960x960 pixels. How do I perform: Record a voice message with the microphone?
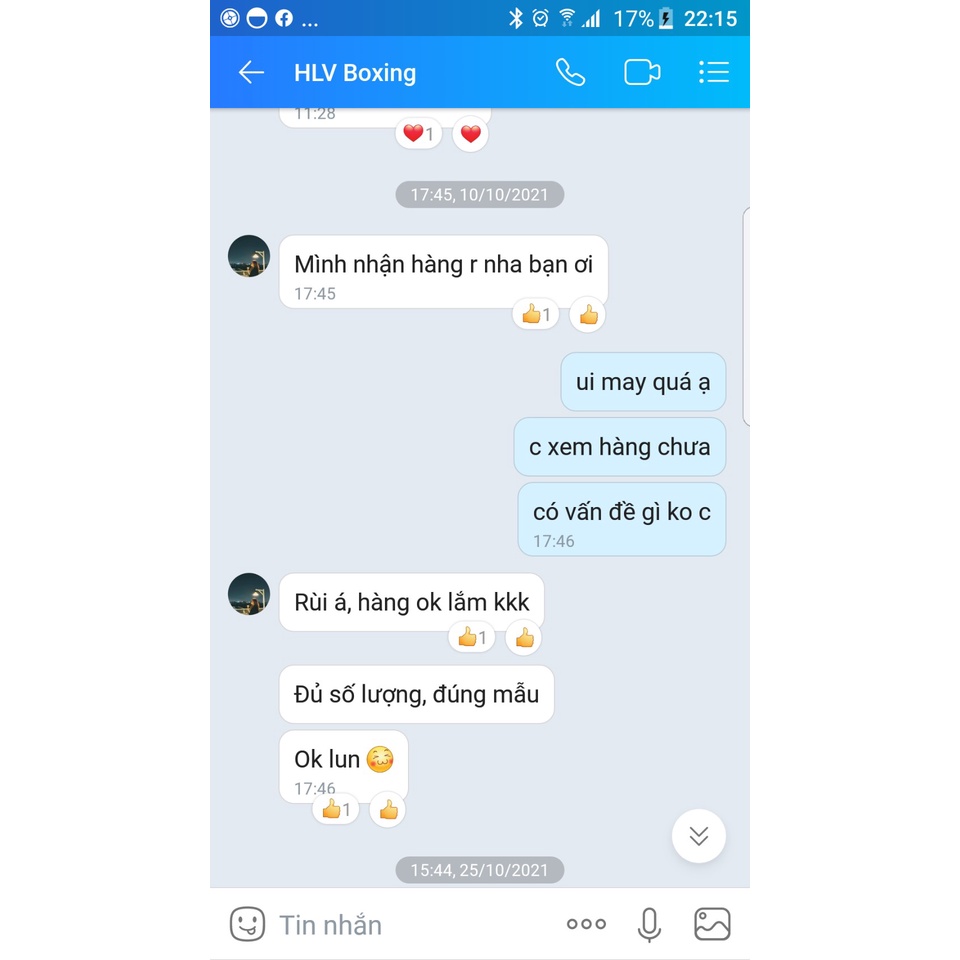649,924
